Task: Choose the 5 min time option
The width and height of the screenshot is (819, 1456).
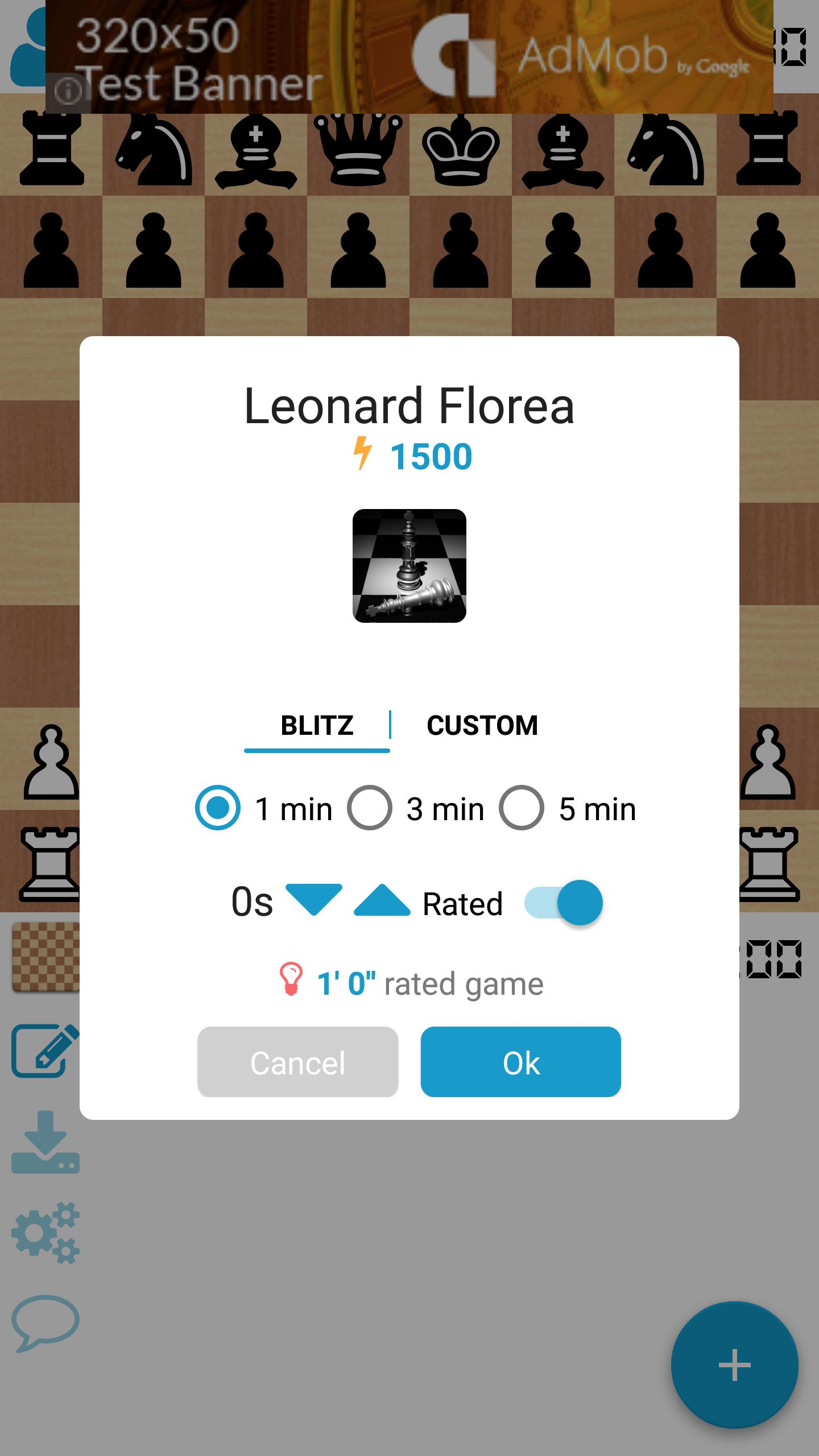Action: pyautogui.click(x=522, y=808)
